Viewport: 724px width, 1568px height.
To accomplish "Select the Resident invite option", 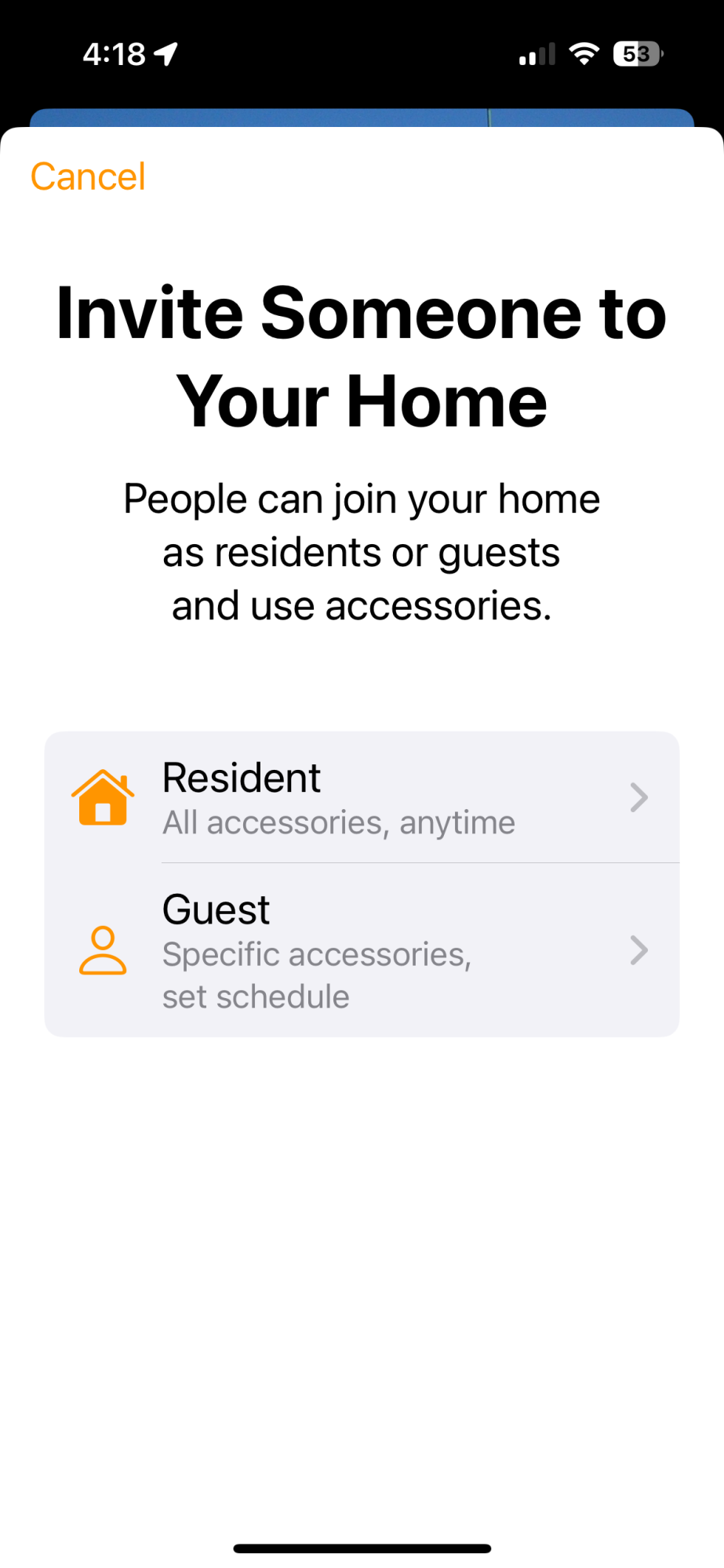I will (362, 797).
